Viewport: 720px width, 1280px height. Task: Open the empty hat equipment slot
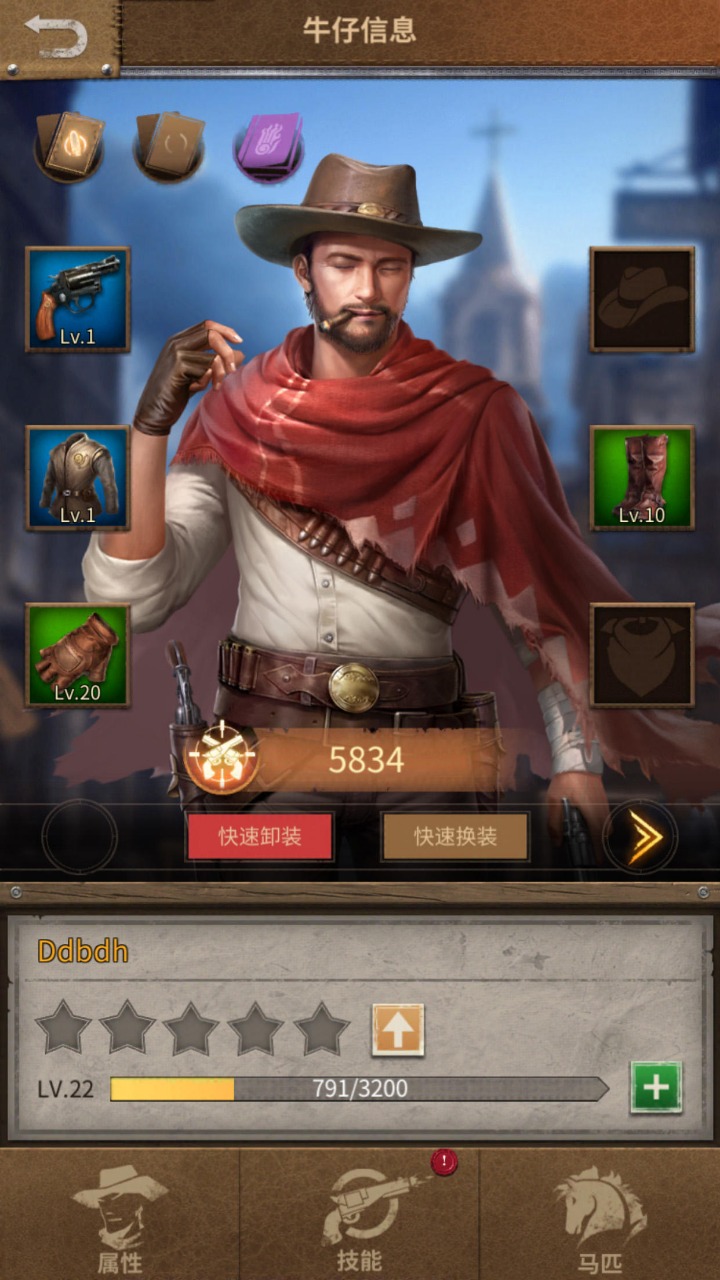coord(642,299)
